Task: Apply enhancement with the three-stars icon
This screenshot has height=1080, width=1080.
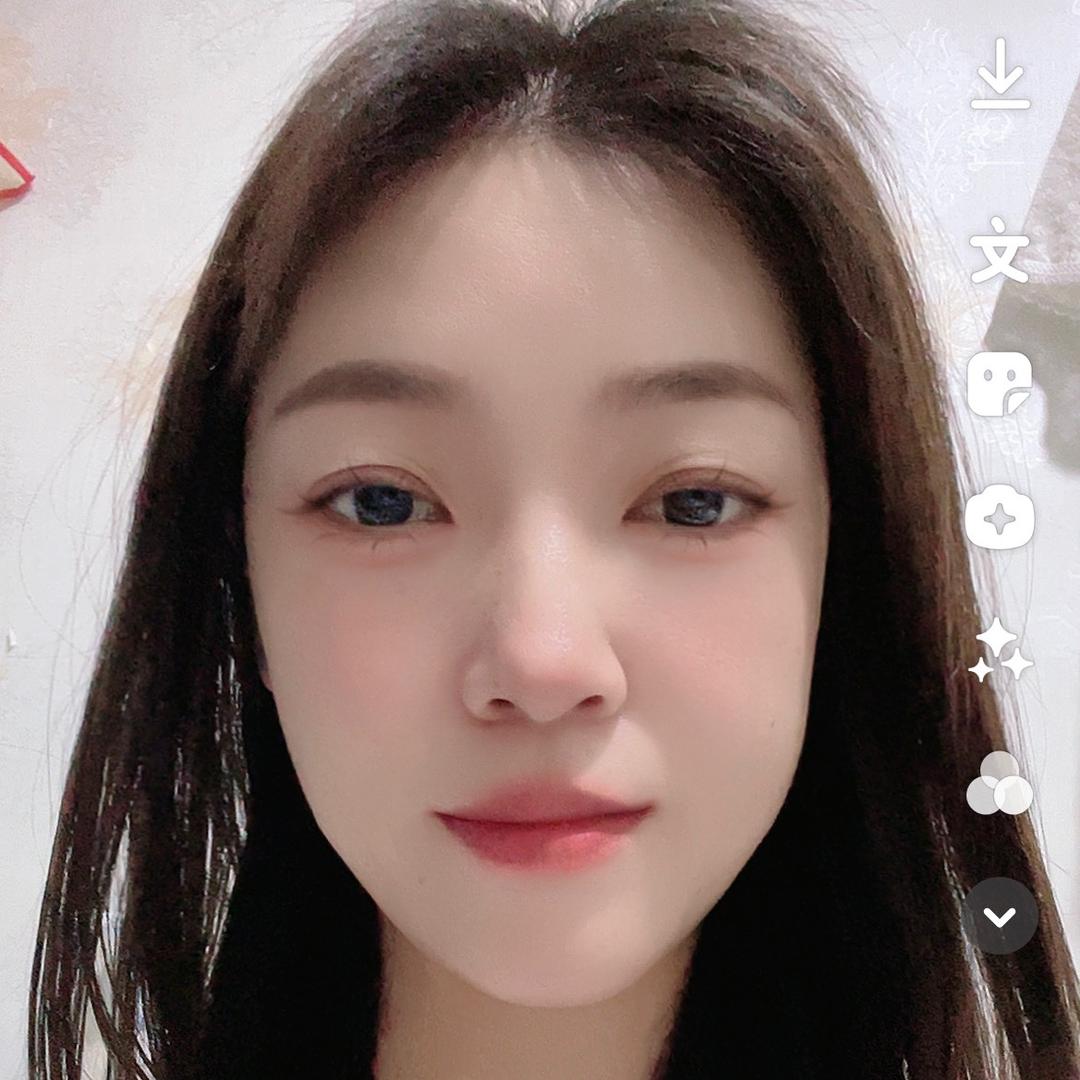Action: 1000,650
